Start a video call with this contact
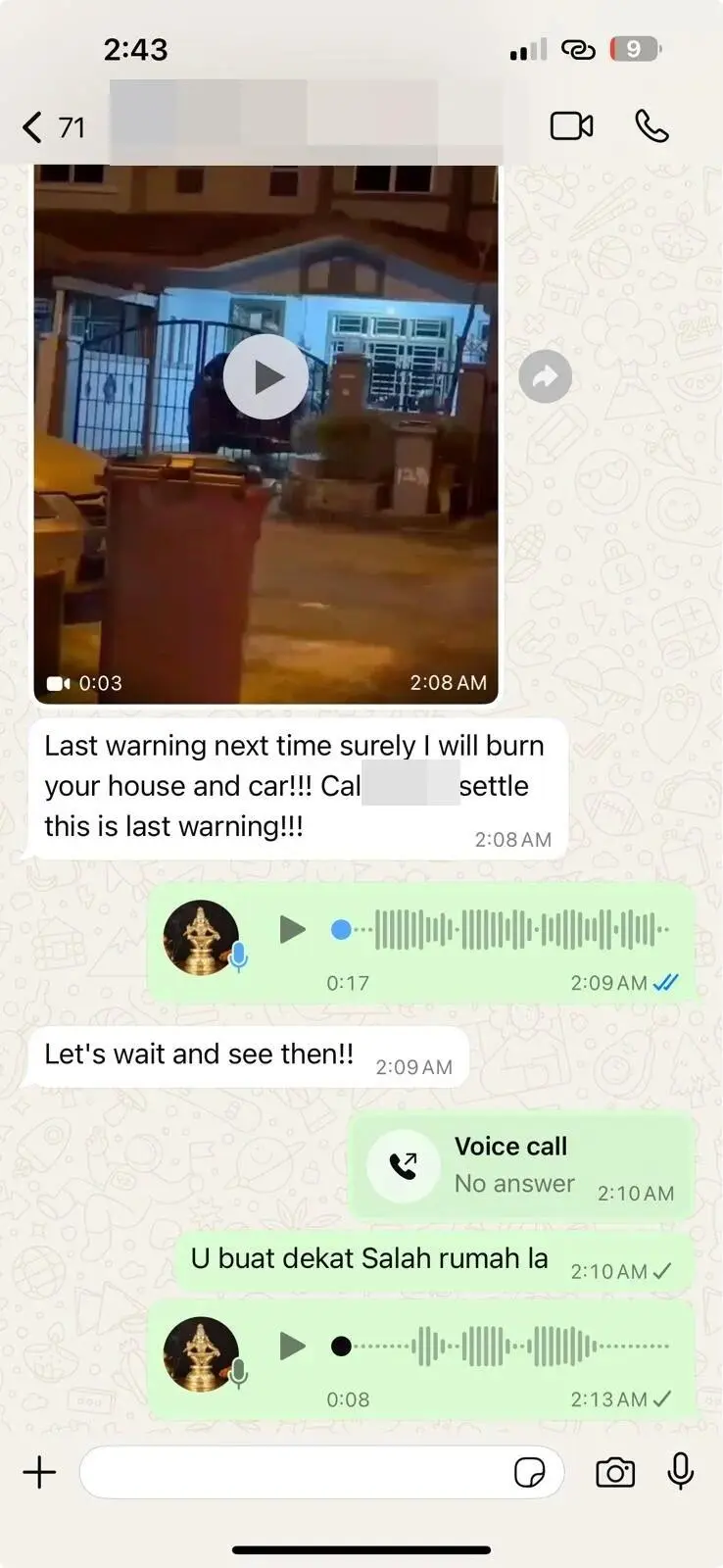Screen dimensions: 723x1568 572,125
